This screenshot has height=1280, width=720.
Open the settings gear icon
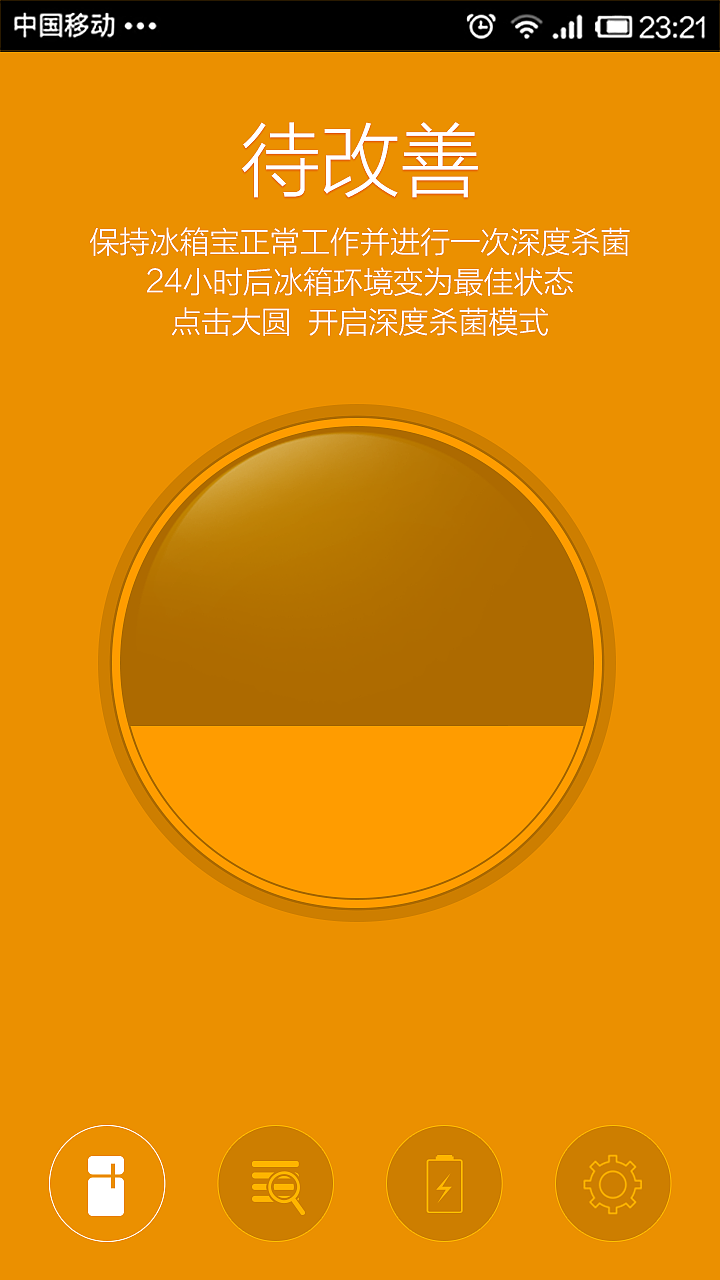pyautogui.click(x=612, y=1182)
